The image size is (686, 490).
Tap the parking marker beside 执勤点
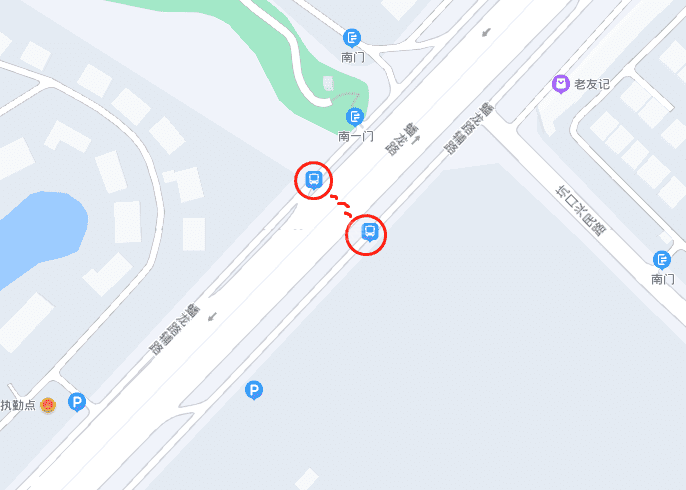(77, 403)
